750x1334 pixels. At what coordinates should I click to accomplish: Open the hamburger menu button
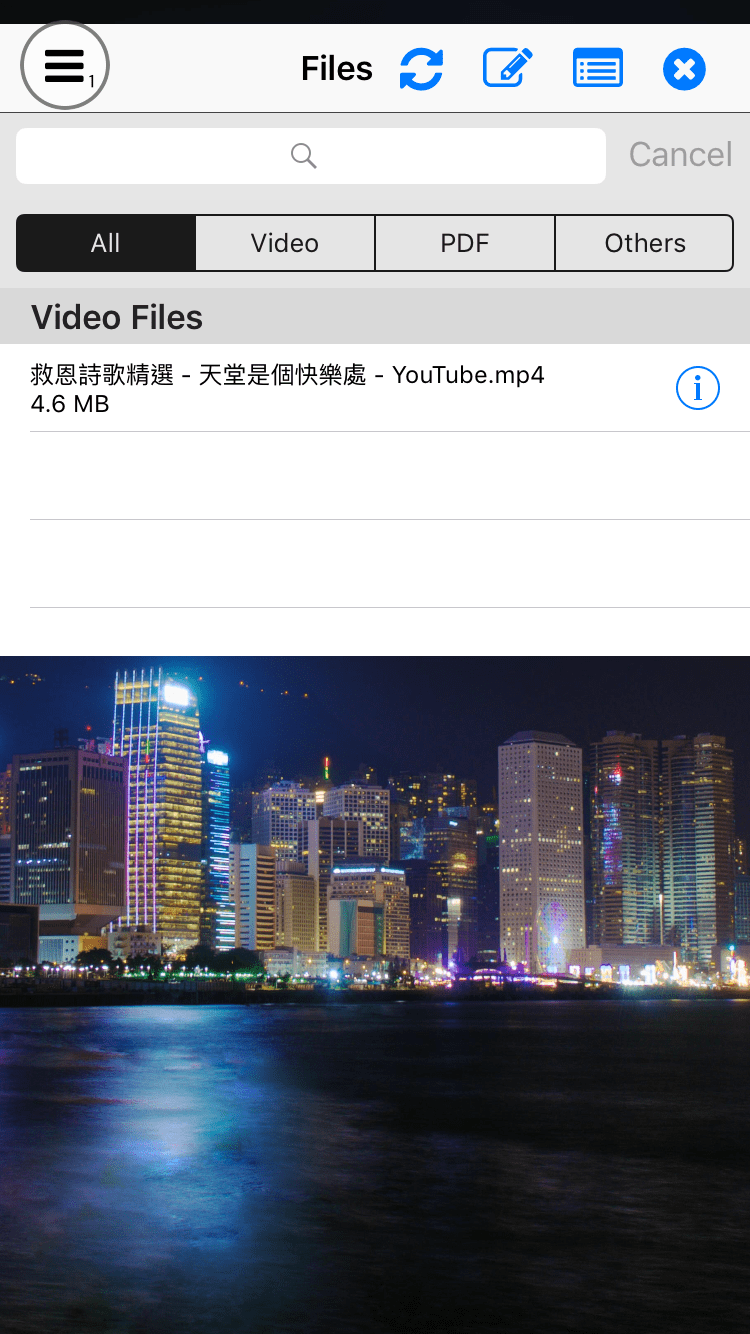click(x=64, y=66)
